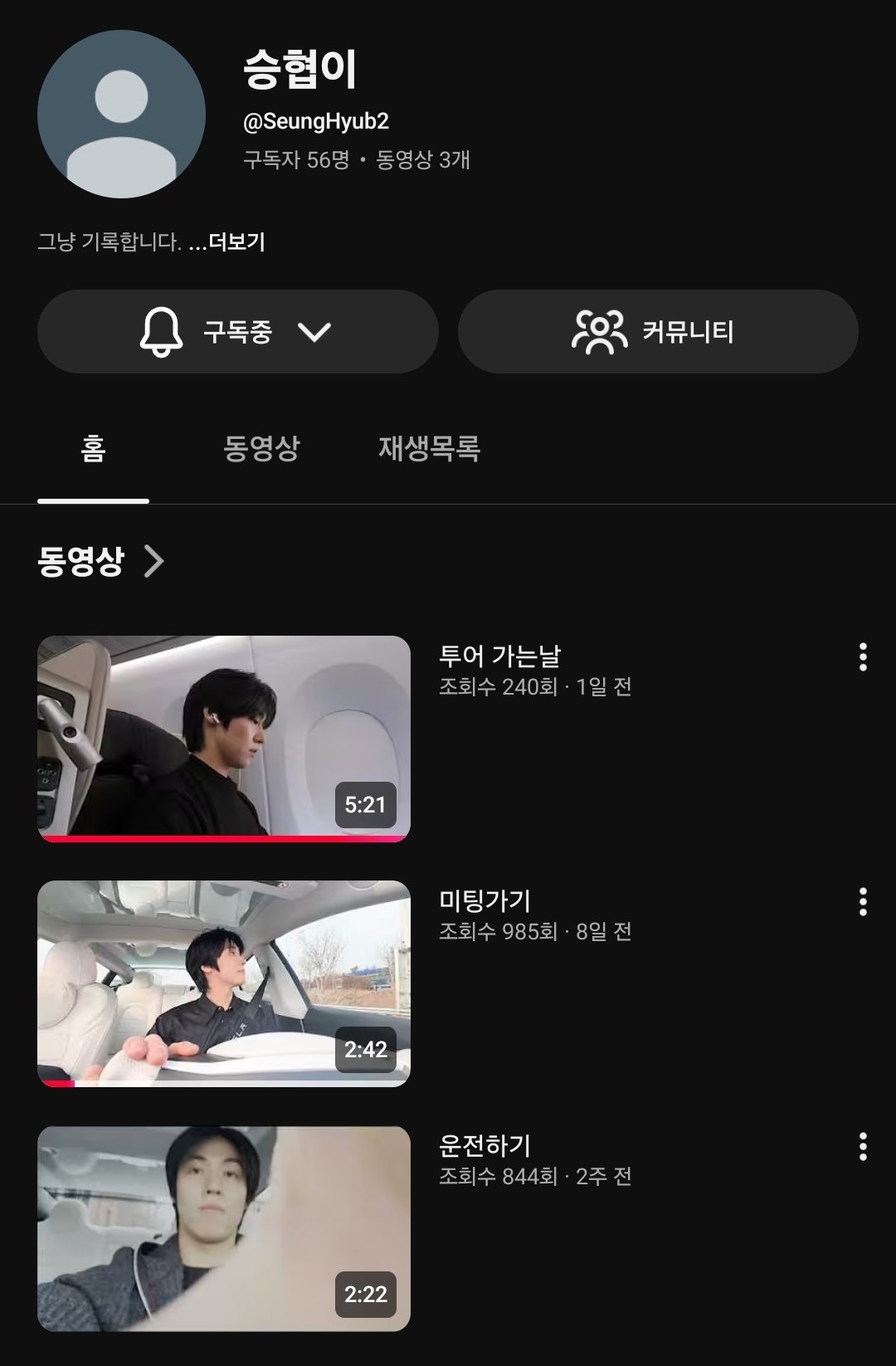This screenshot has width=896, height=1366.
Task: Open more options for 투어 가는날
Action: (x=863, y=656)
